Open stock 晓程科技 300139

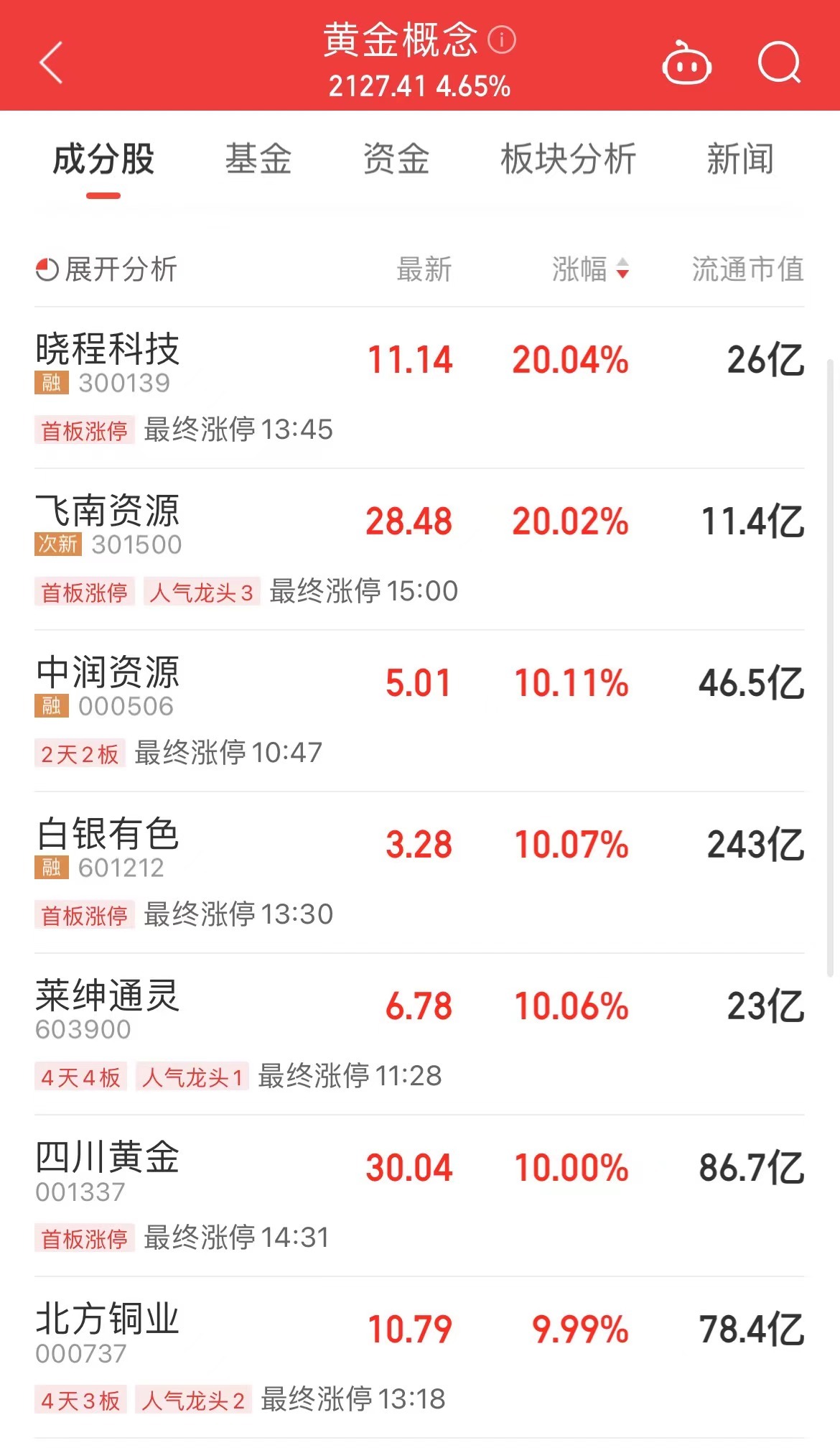coord(419,388)
